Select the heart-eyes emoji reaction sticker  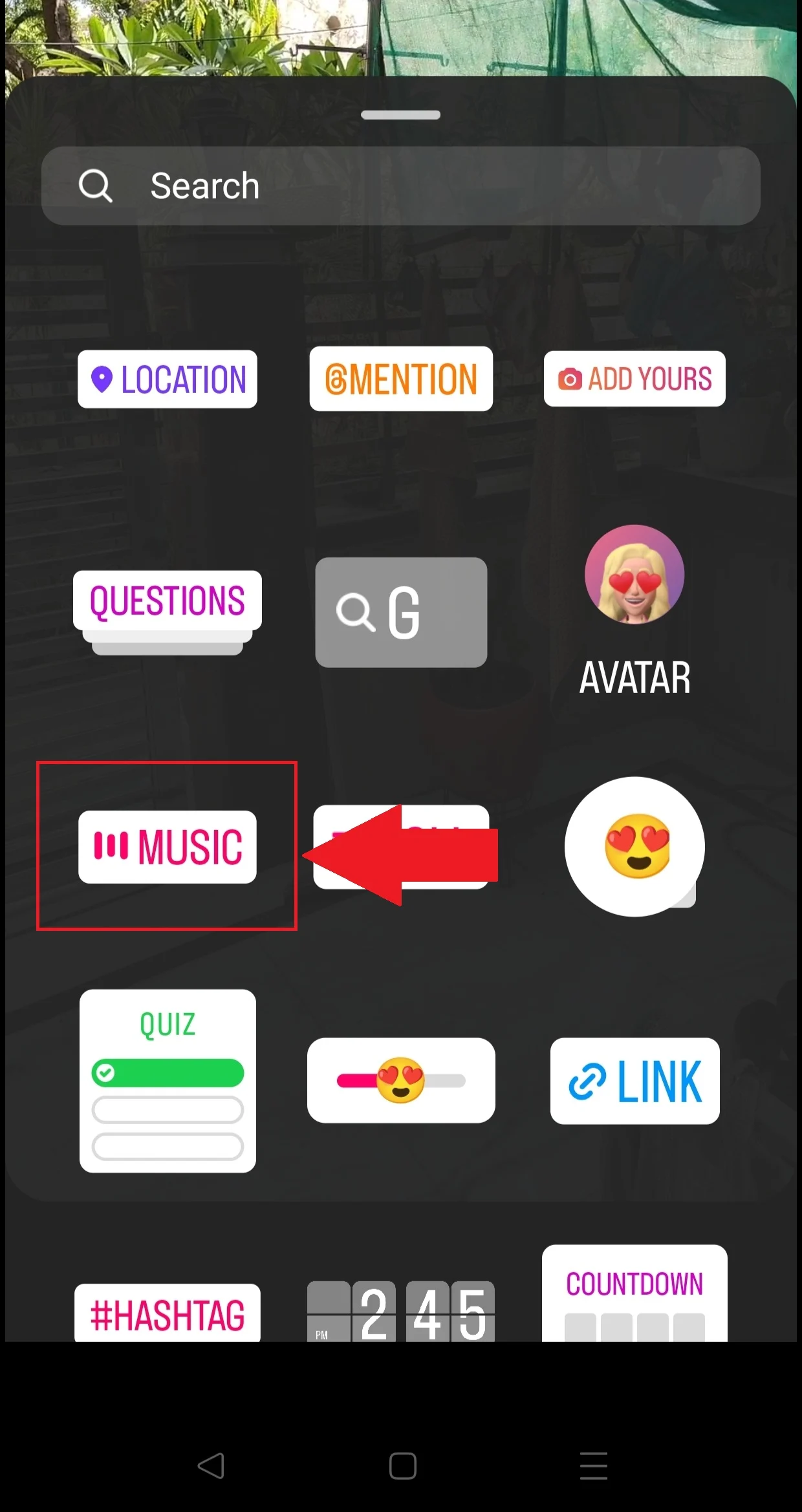635,846
